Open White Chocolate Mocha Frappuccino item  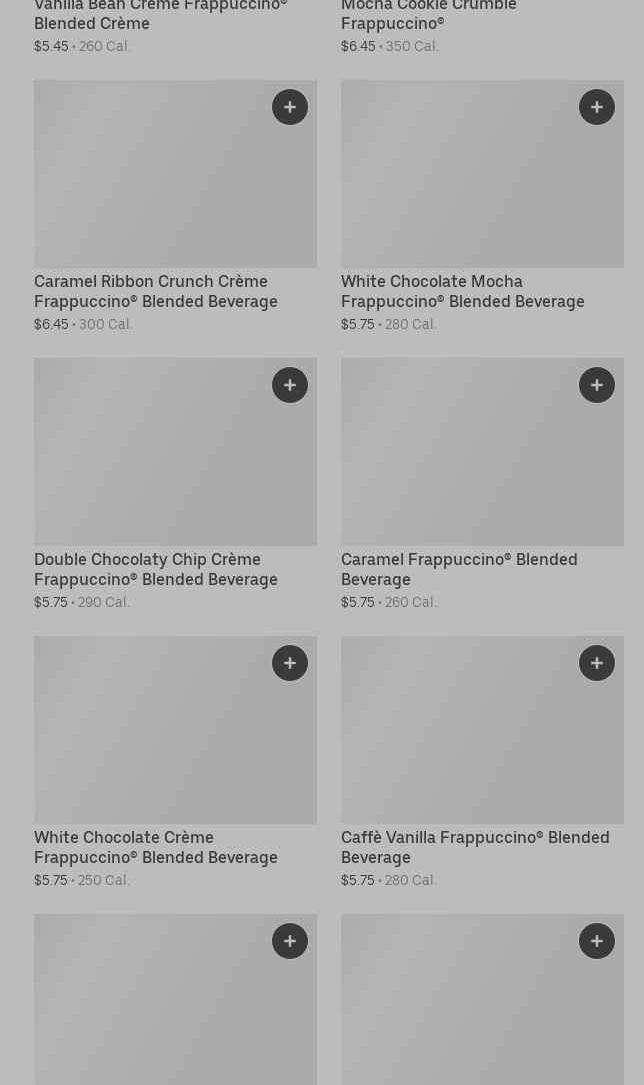(462, 291)
